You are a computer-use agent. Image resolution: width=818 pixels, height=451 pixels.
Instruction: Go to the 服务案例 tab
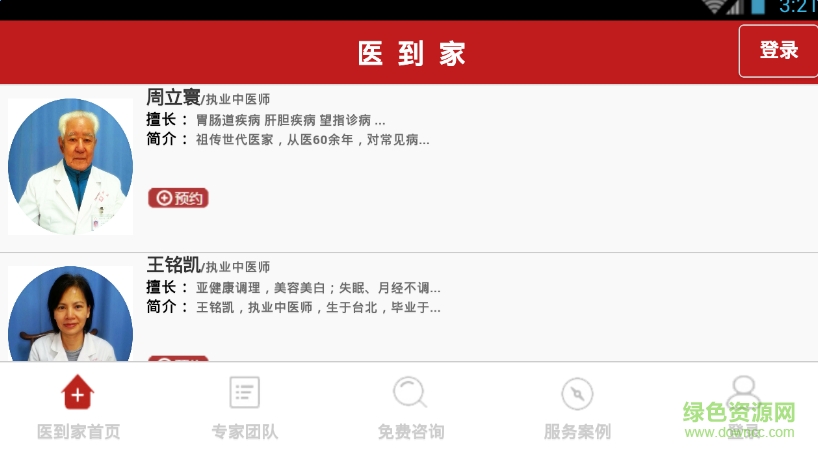point(577,407)
